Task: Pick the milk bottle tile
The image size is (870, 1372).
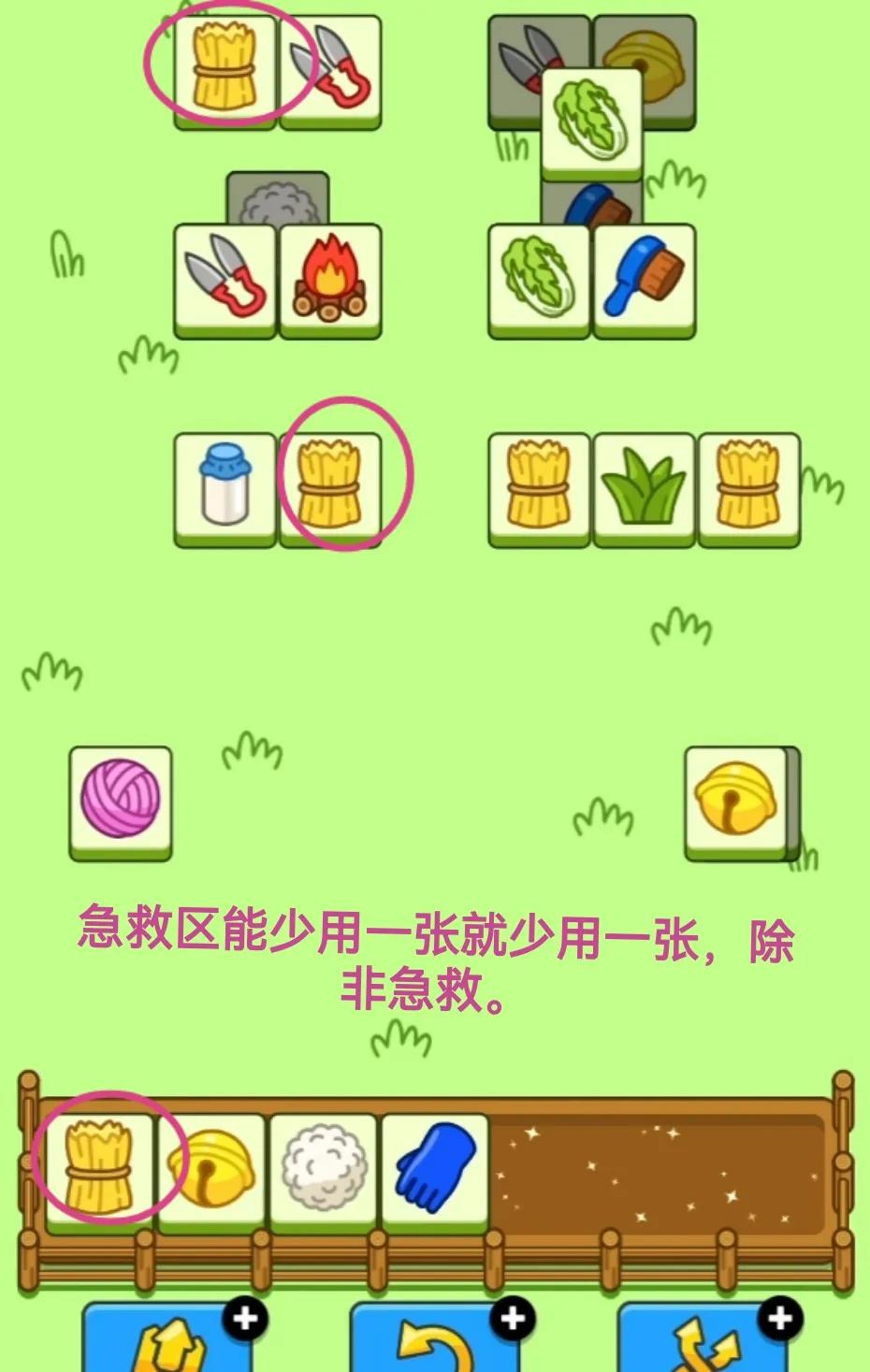Action: [225, 486]
